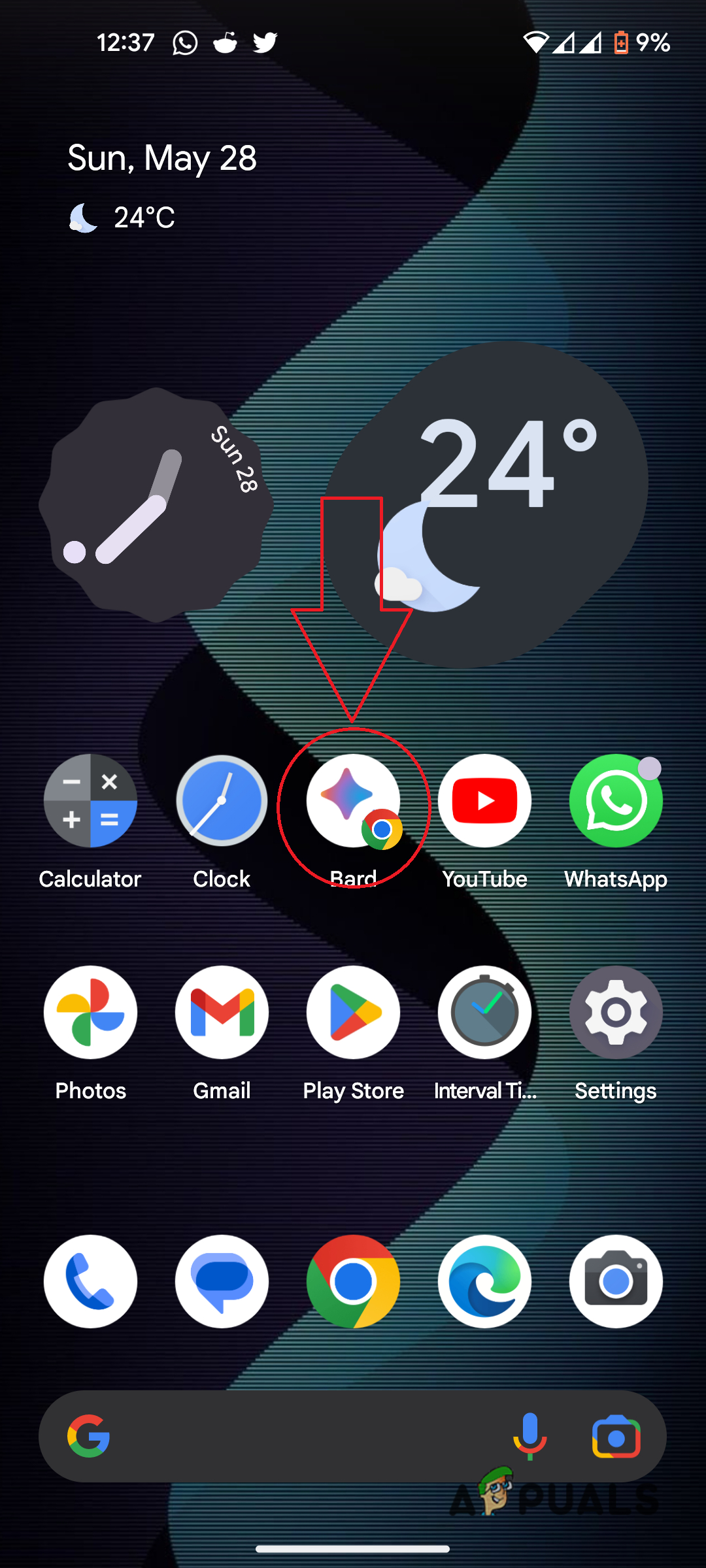Launch Chrome from the dock

tap(353, 1281)
